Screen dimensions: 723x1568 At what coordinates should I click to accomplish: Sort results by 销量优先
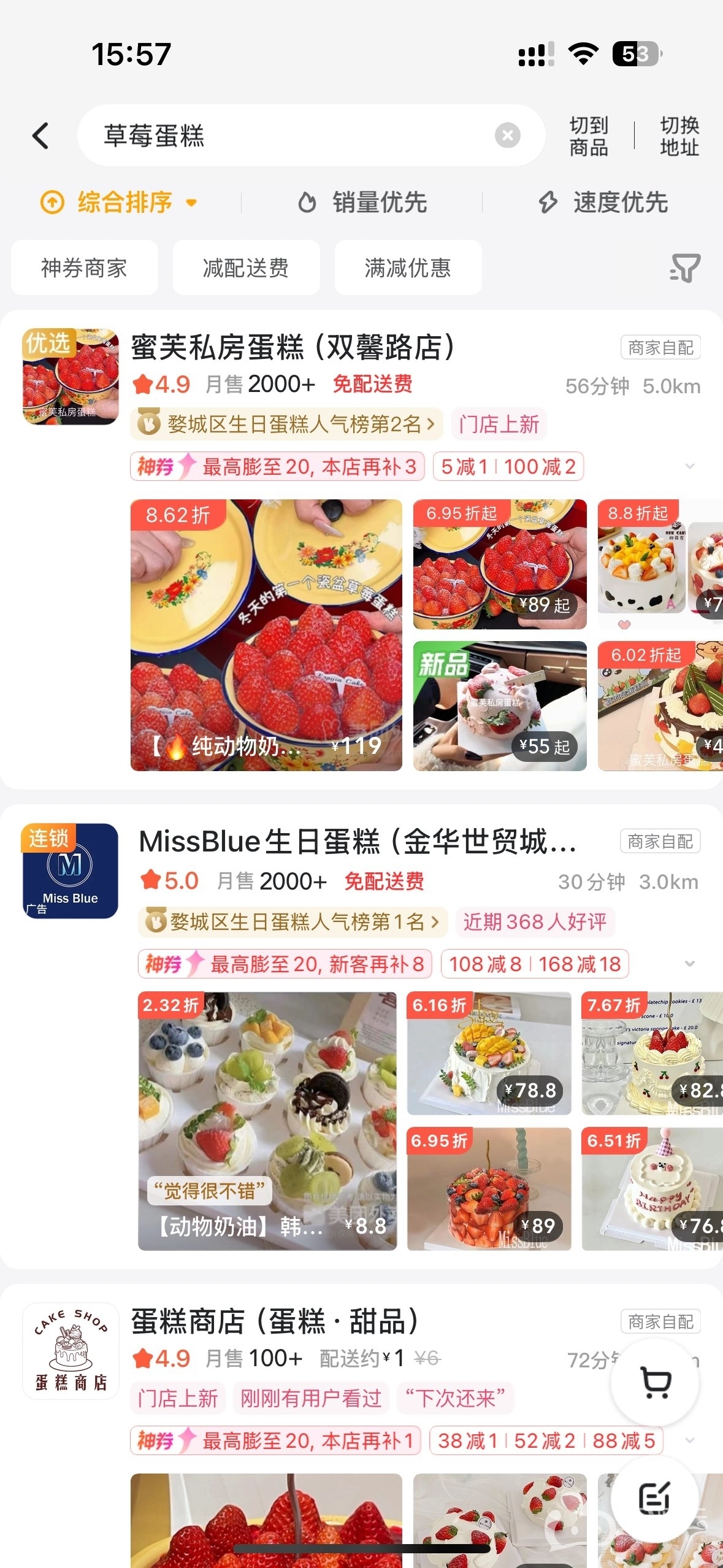point(362,202)
